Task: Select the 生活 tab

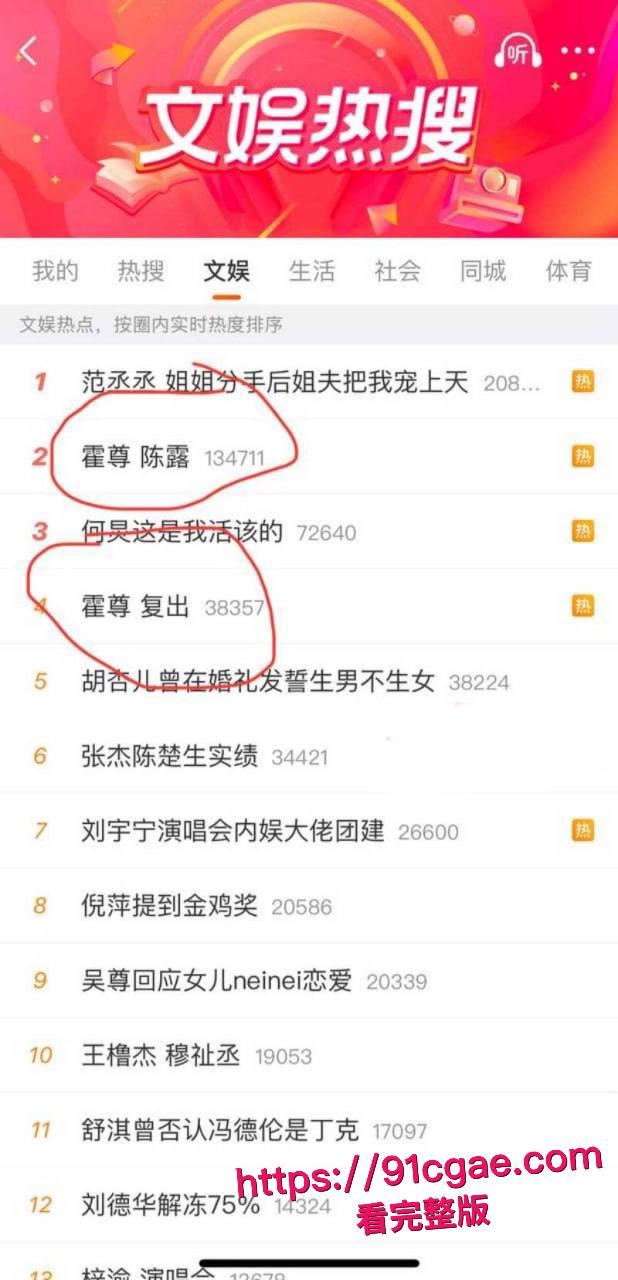Action: coord(312,271)
